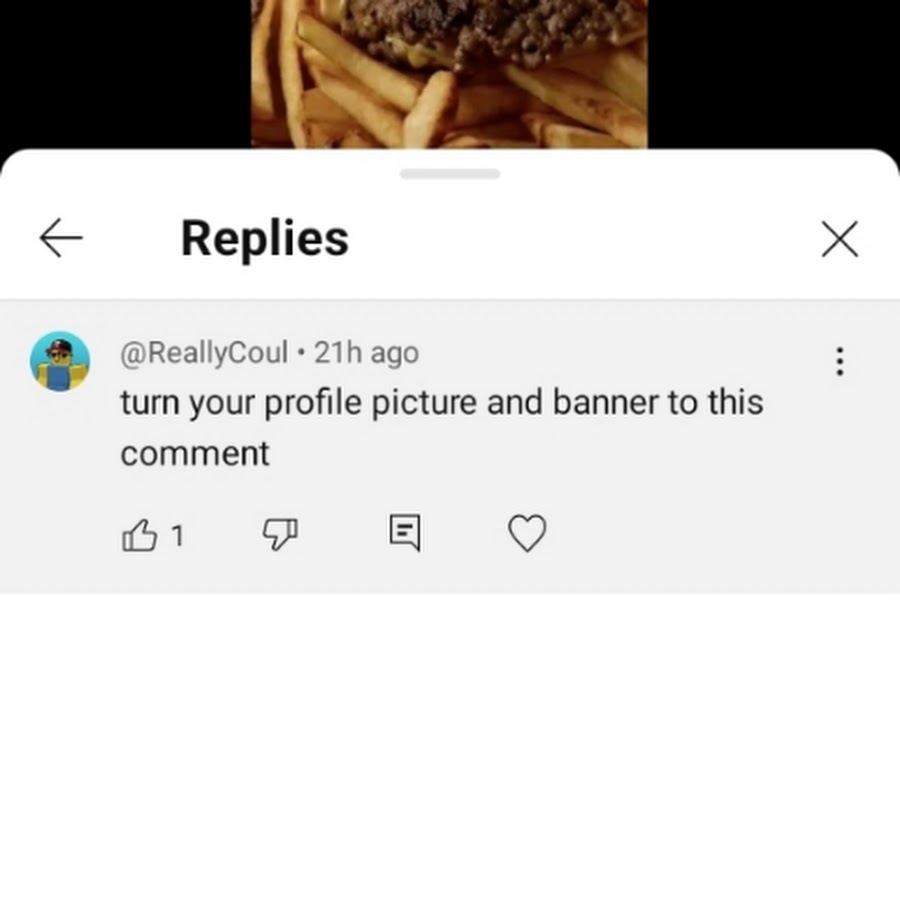Screen dimensions: 900x900
Task: Like ReallyCoul's comment
Action: pos(140,536)
